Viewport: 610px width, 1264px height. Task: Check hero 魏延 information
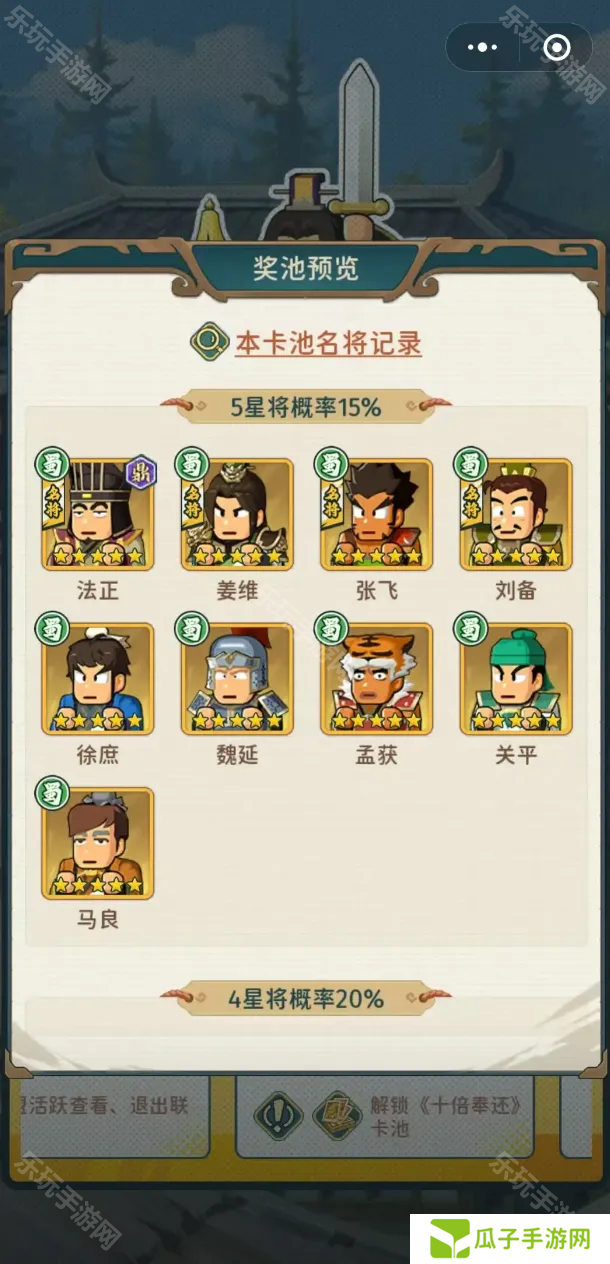pos(237,679)
